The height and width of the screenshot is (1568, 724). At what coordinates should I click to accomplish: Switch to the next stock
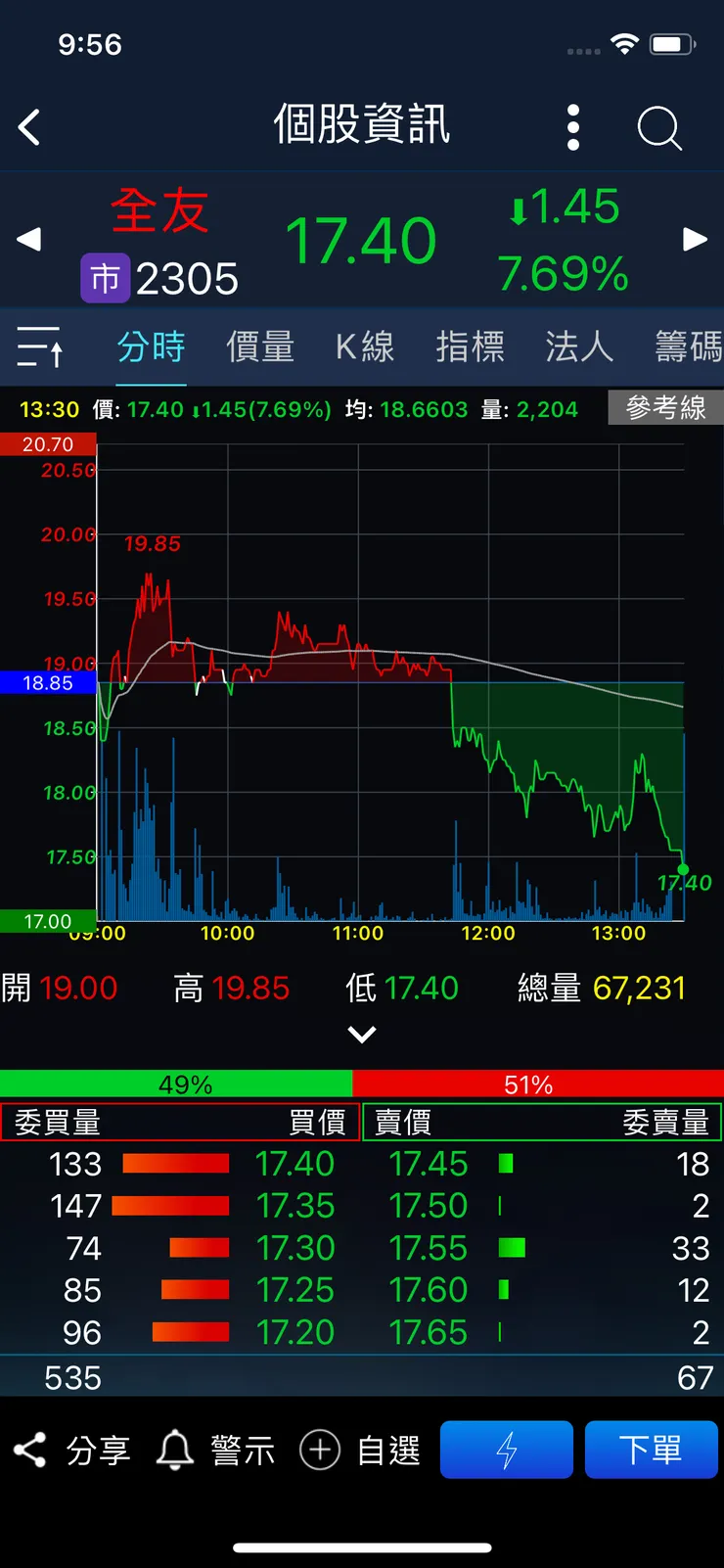(x=695, y=239)
